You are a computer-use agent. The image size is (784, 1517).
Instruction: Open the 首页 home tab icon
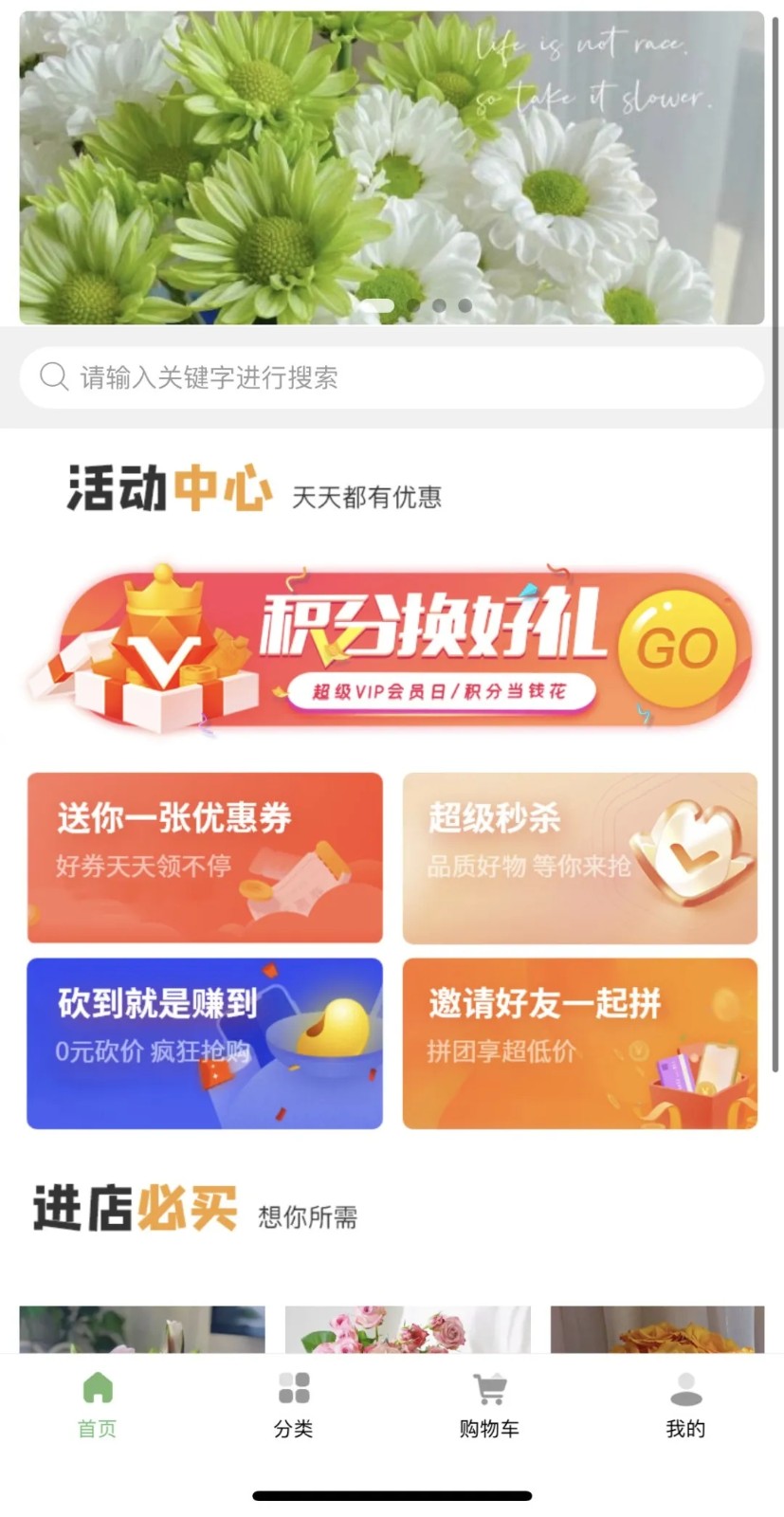coord(96,1386)
